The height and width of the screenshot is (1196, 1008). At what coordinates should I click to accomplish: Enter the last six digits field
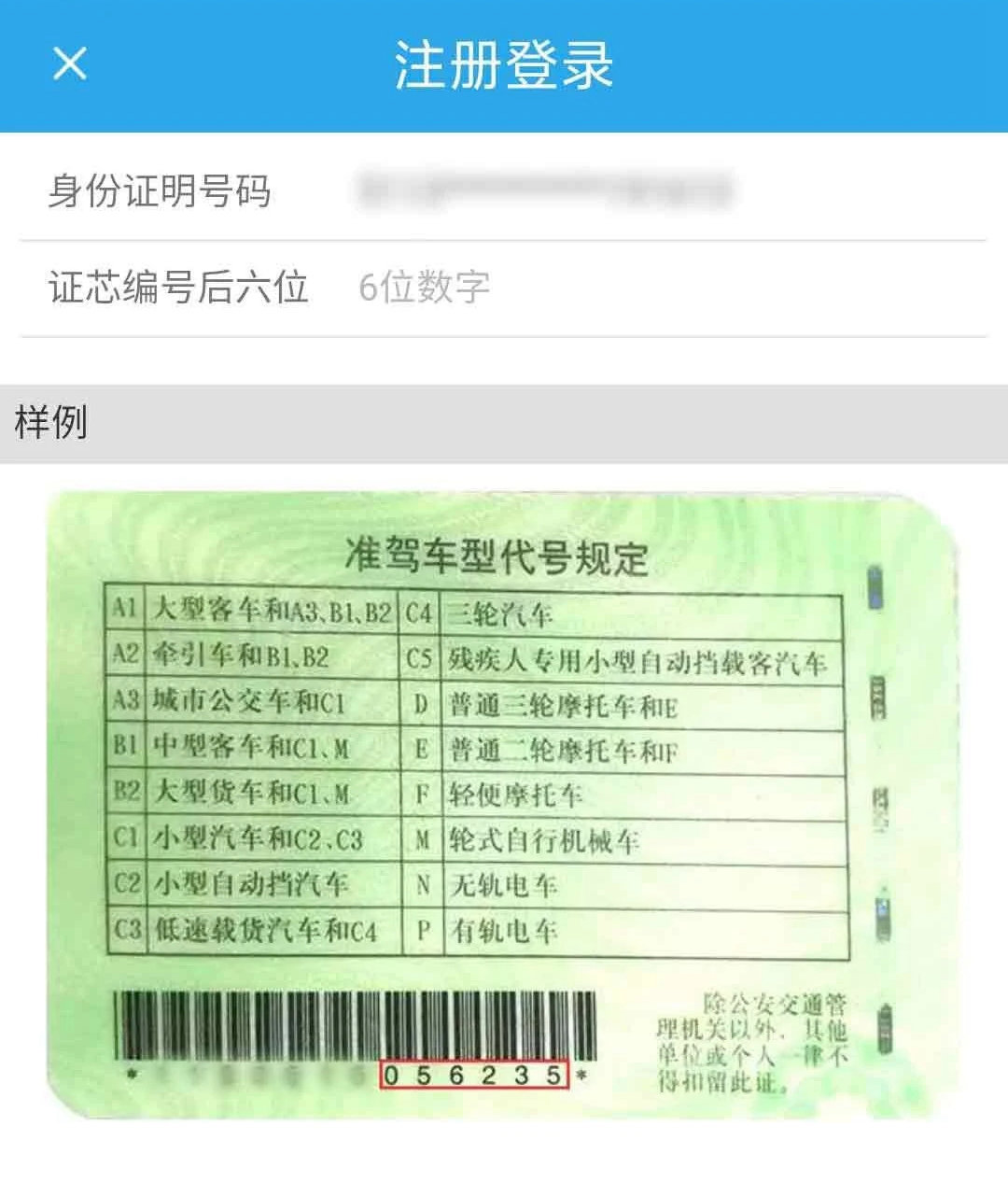tap(653, 288)
